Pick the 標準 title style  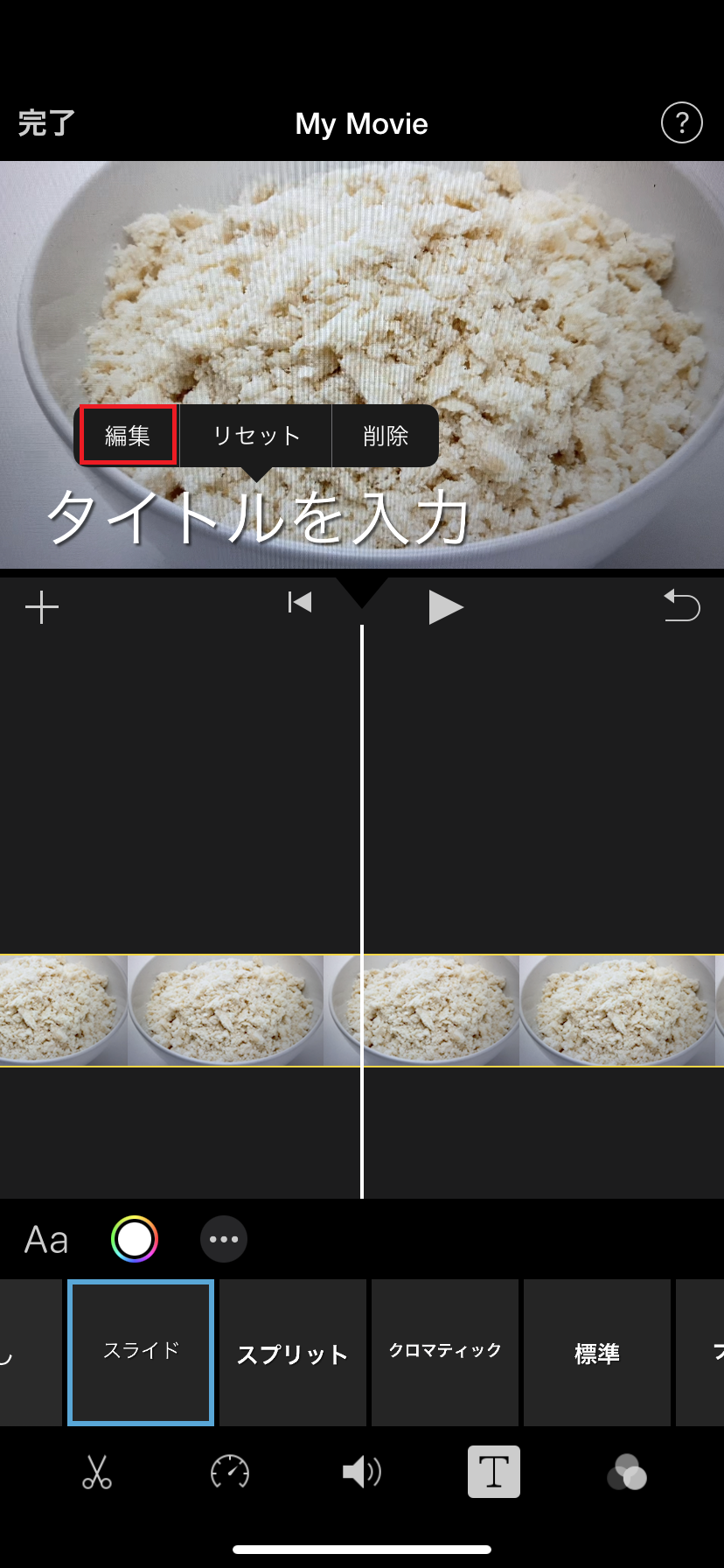click(597, 1352)
